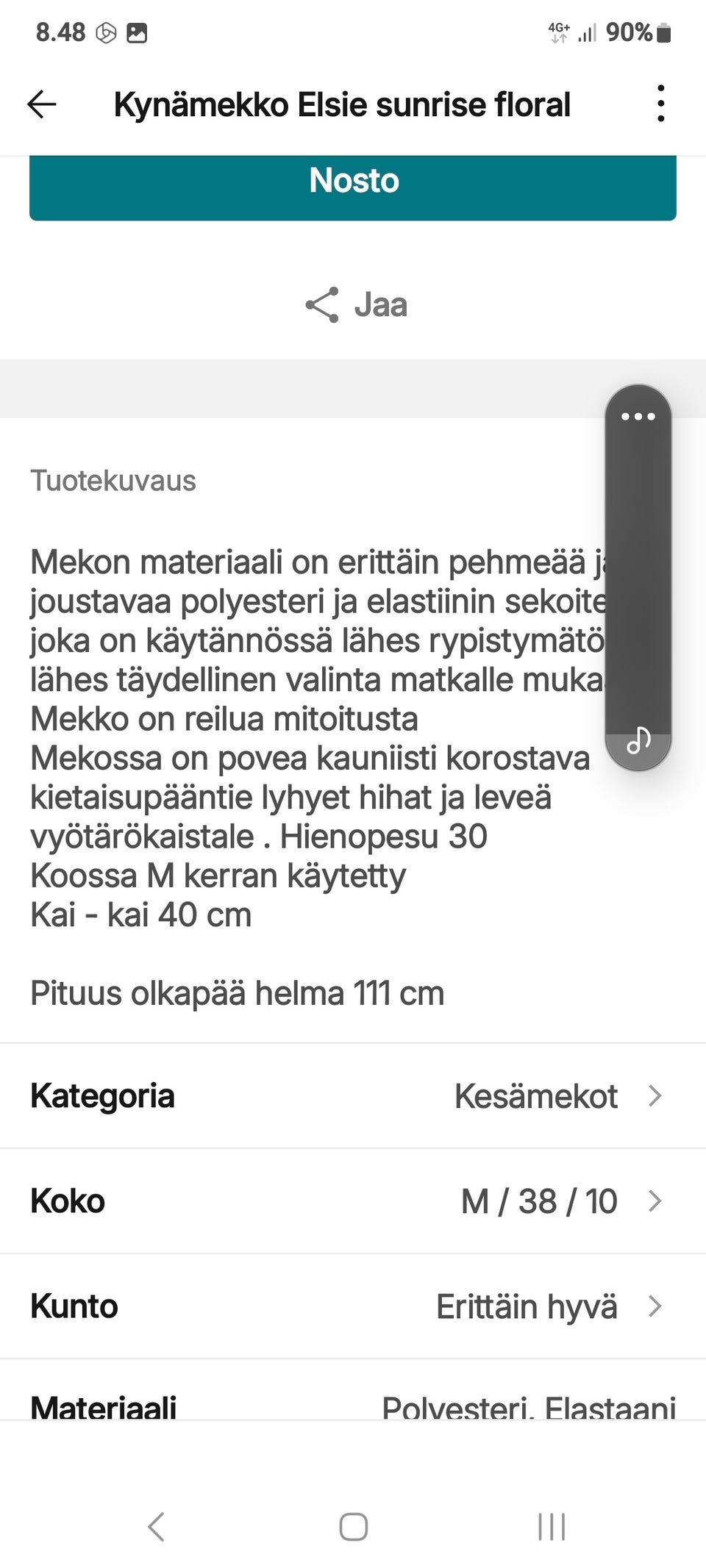Tap the edge panel three-dot handle
706x1568 pixels.
[638, 417]
